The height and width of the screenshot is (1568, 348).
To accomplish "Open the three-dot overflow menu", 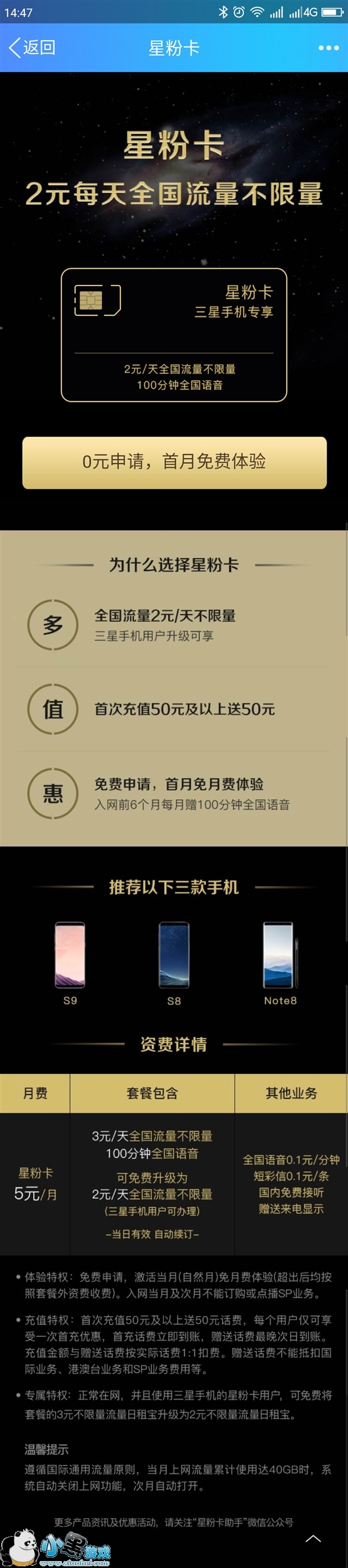I will pyautogui.click(x=328, y=48).
